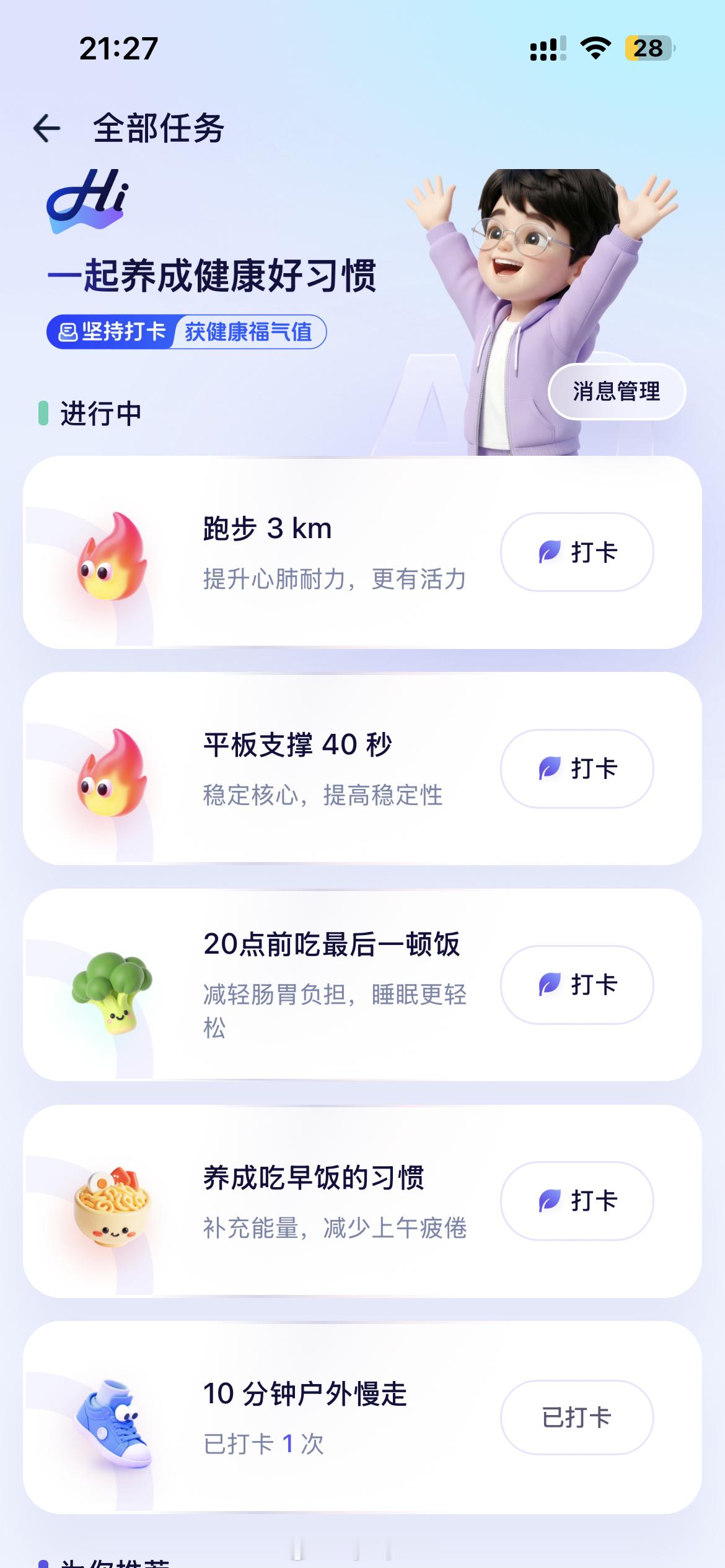Open 消息管理 settings
This screenshot has width=725, height=1568.
tap(617, 391)
